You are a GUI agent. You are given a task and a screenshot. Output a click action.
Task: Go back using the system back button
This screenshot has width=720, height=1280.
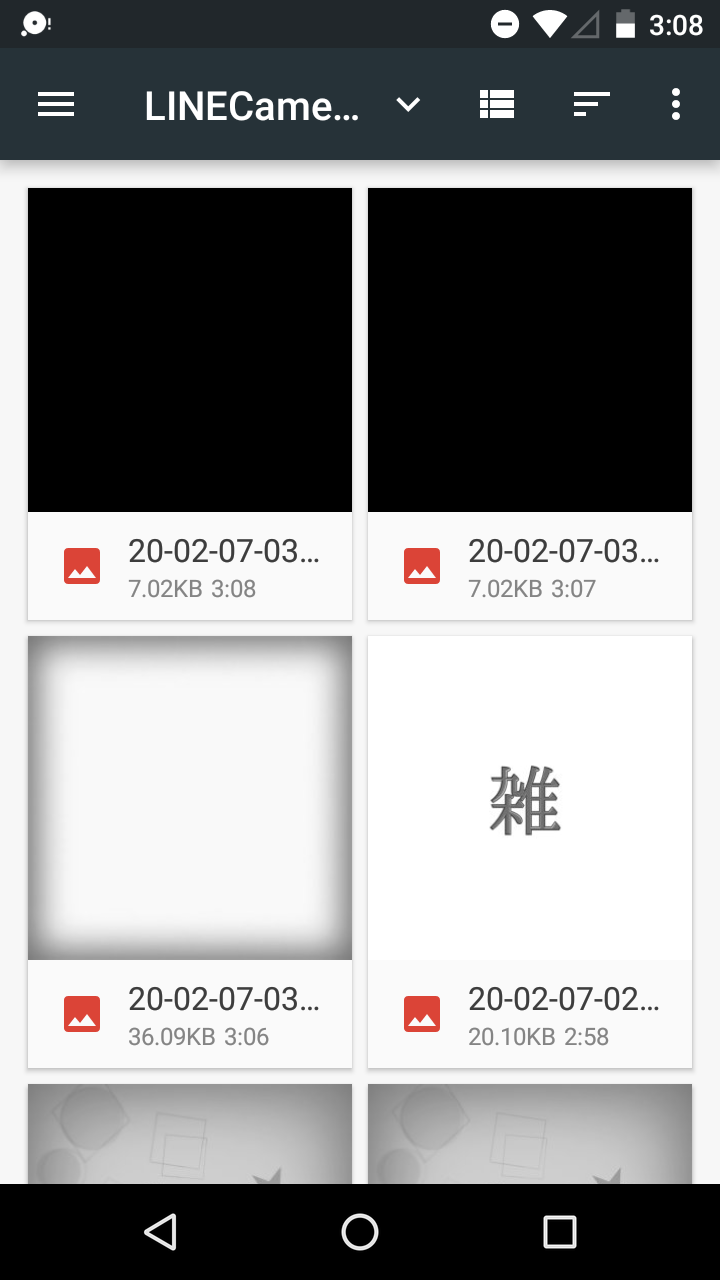click(160, 1232)
